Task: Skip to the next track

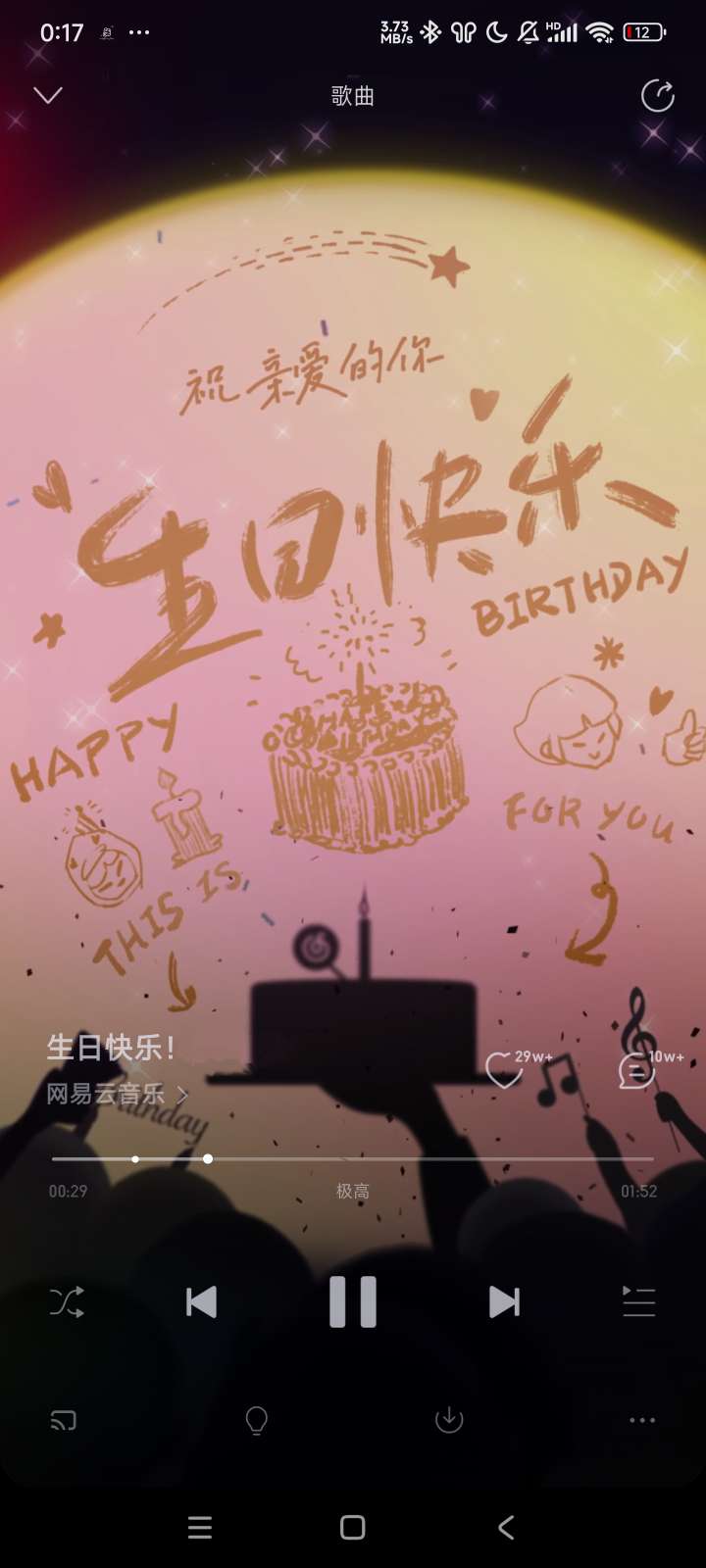Action: 504,1302
